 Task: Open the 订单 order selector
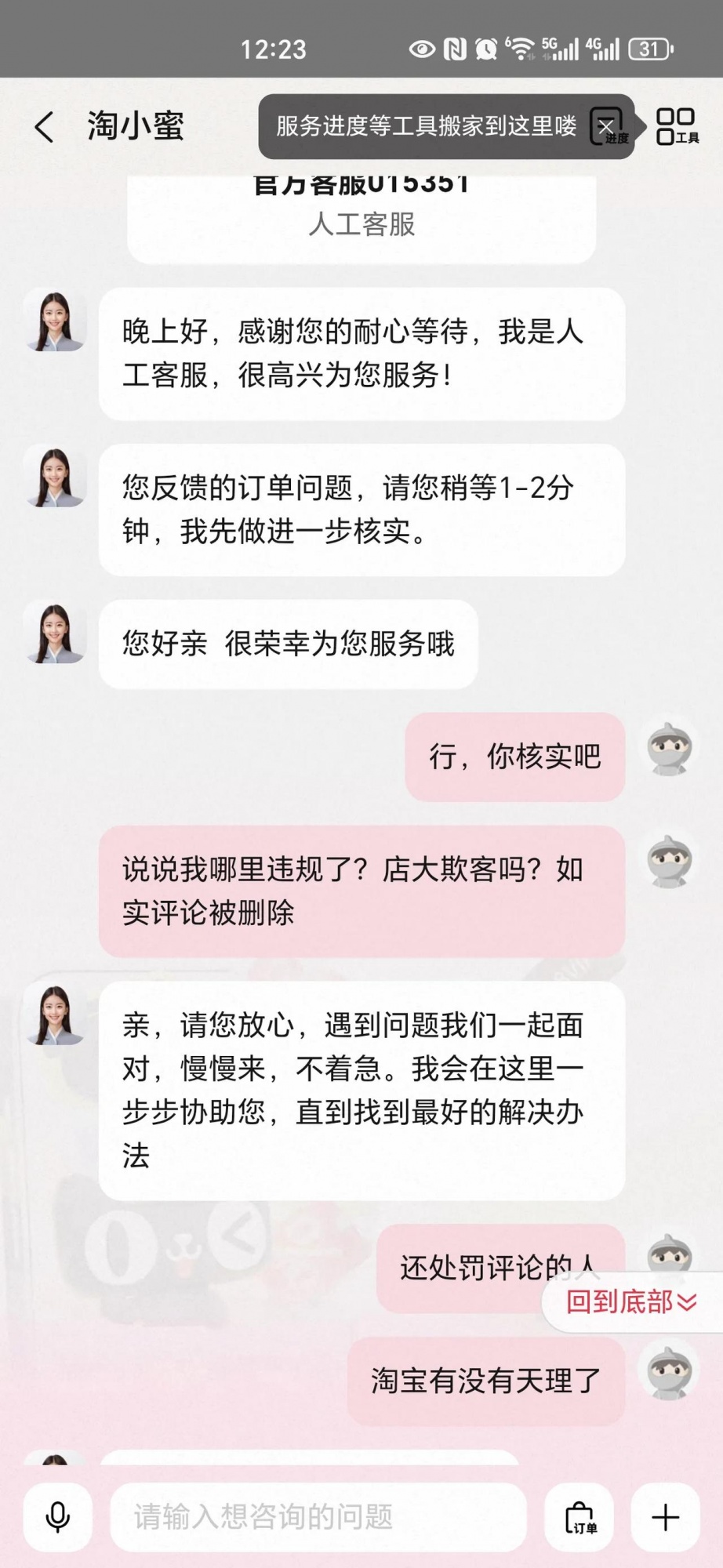(x=579, y=1517)
